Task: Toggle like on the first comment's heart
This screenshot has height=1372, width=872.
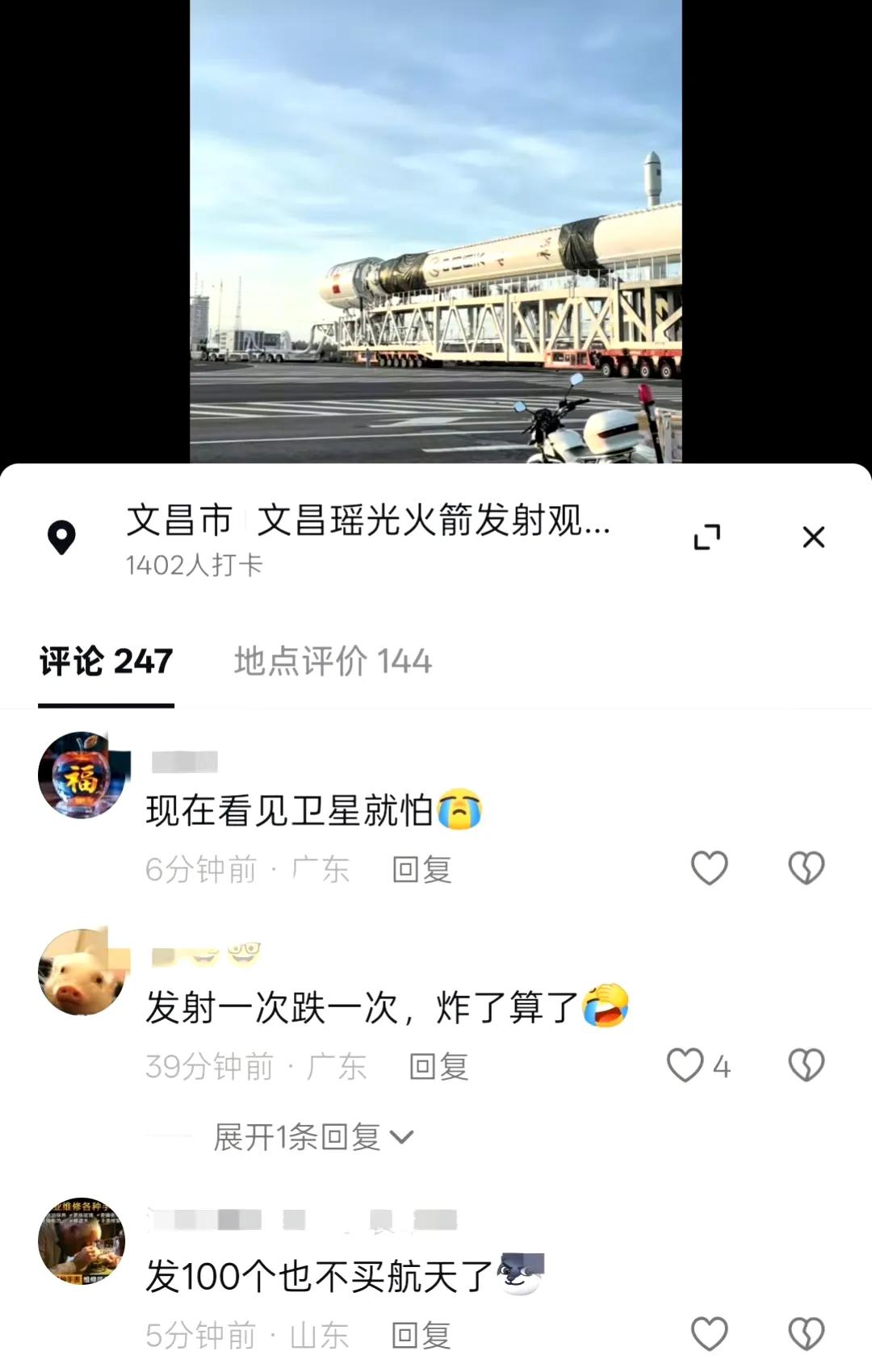Action: tap(709, 868)
